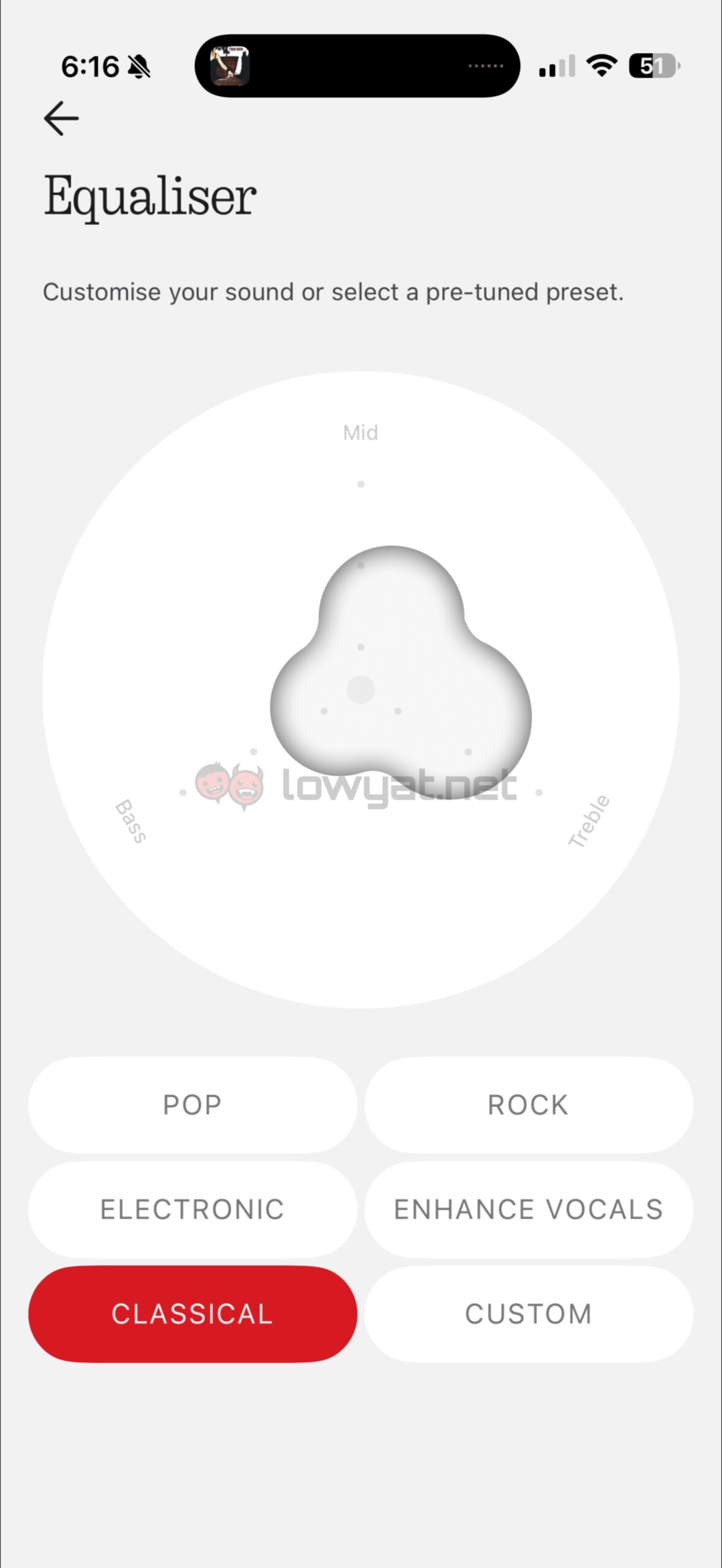Choose the ROCK equaliser preset
722x1568 pixels.
coord(528,1105)
